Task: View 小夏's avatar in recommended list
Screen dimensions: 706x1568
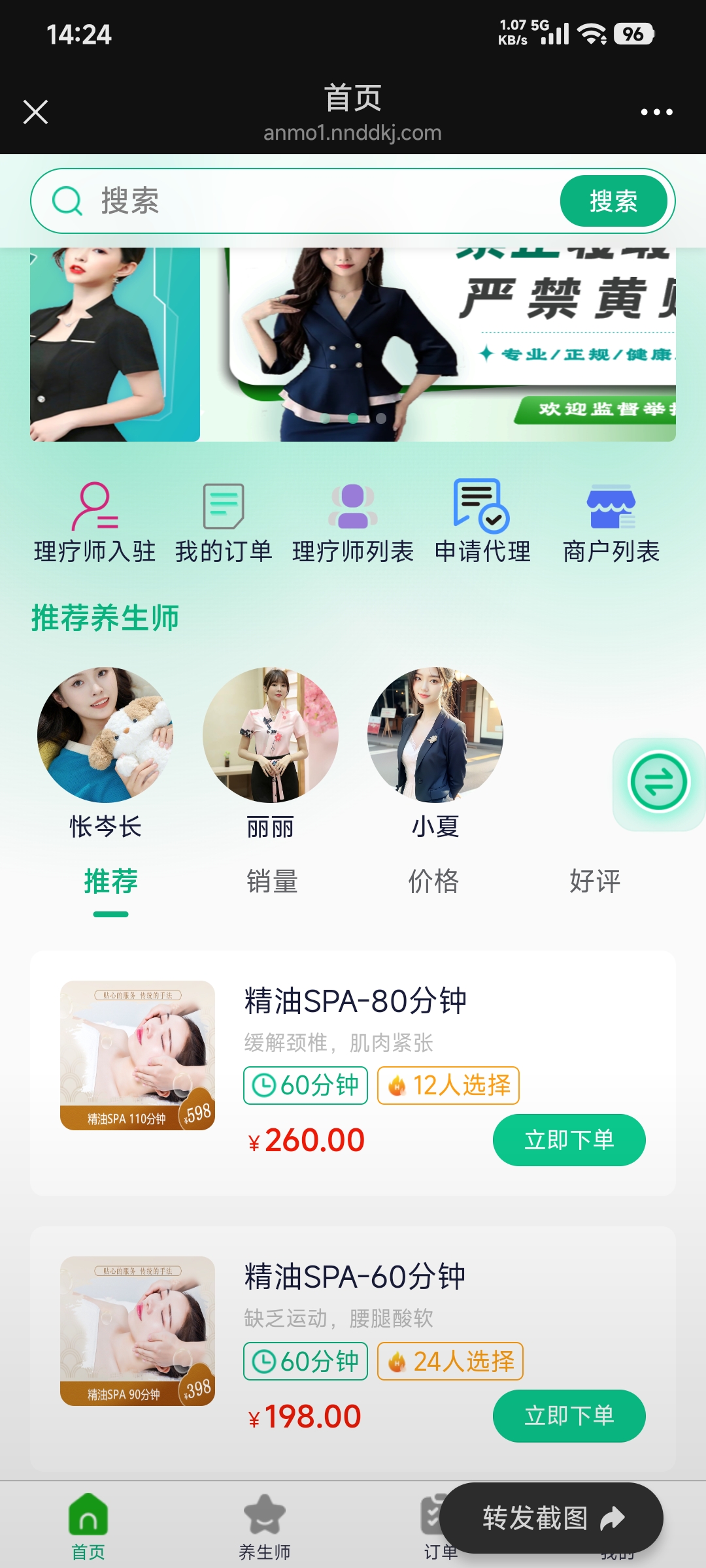Action: tap(436, 736)
